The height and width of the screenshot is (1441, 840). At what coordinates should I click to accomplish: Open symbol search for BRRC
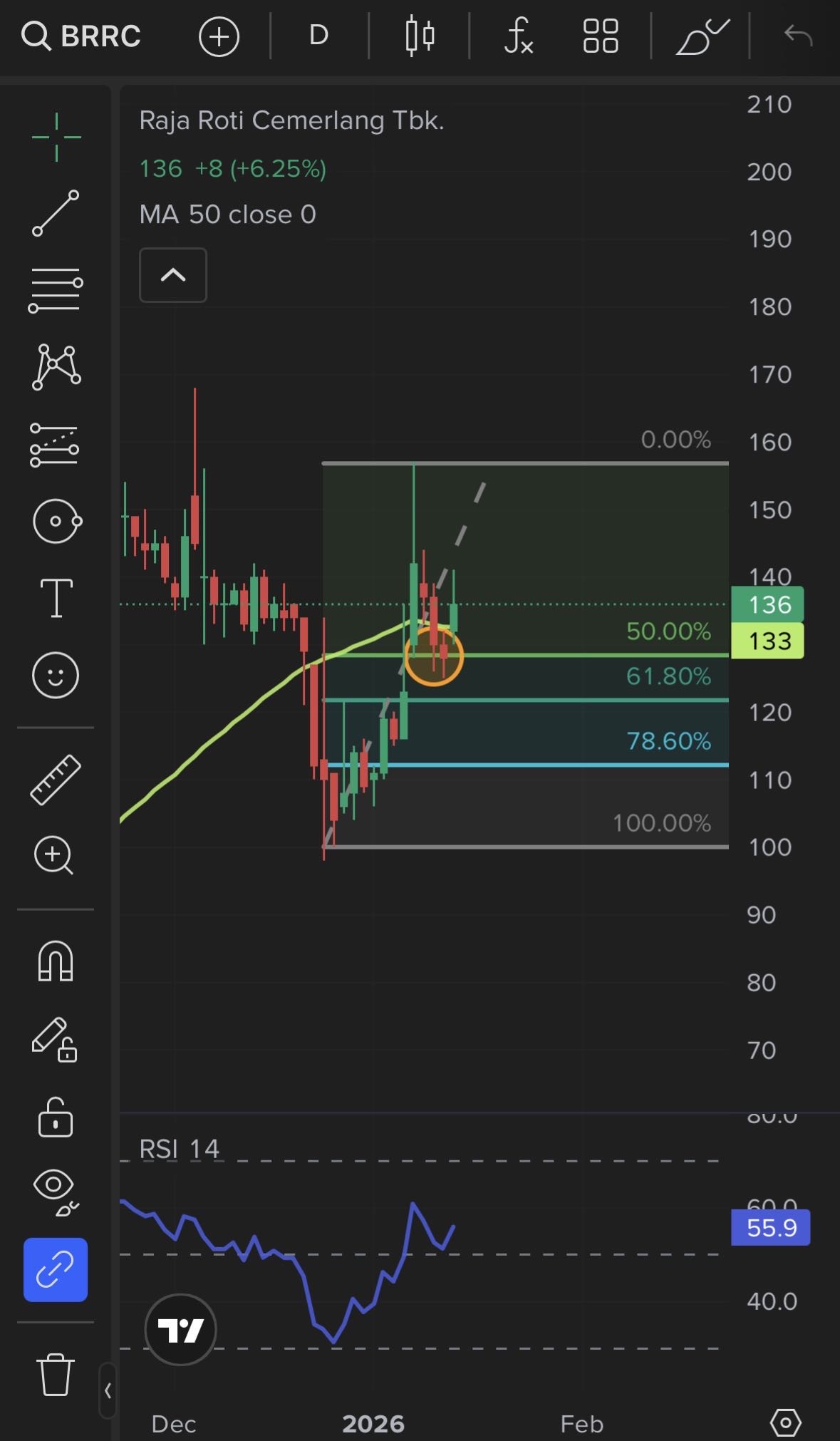click(x=81, y=36)
